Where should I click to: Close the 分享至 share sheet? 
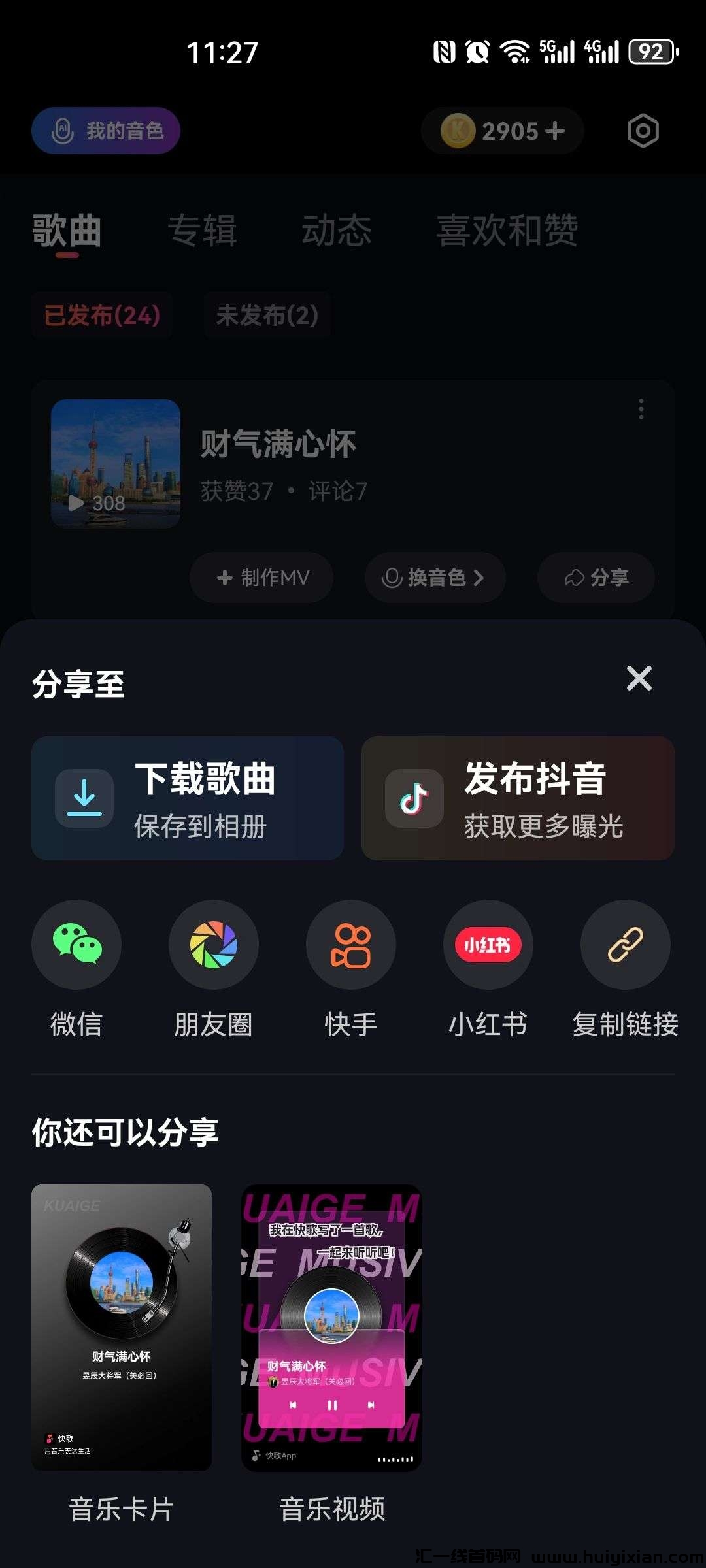pyautogui.click(x=639, y=678)
